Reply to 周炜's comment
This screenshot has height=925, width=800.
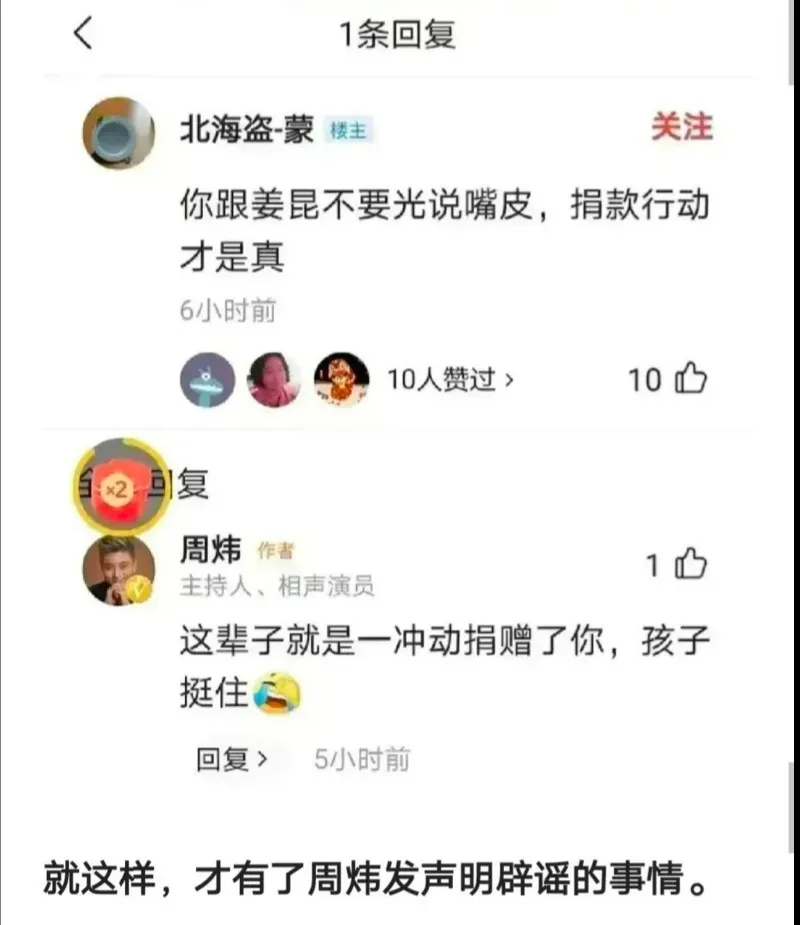click(232, 759)
